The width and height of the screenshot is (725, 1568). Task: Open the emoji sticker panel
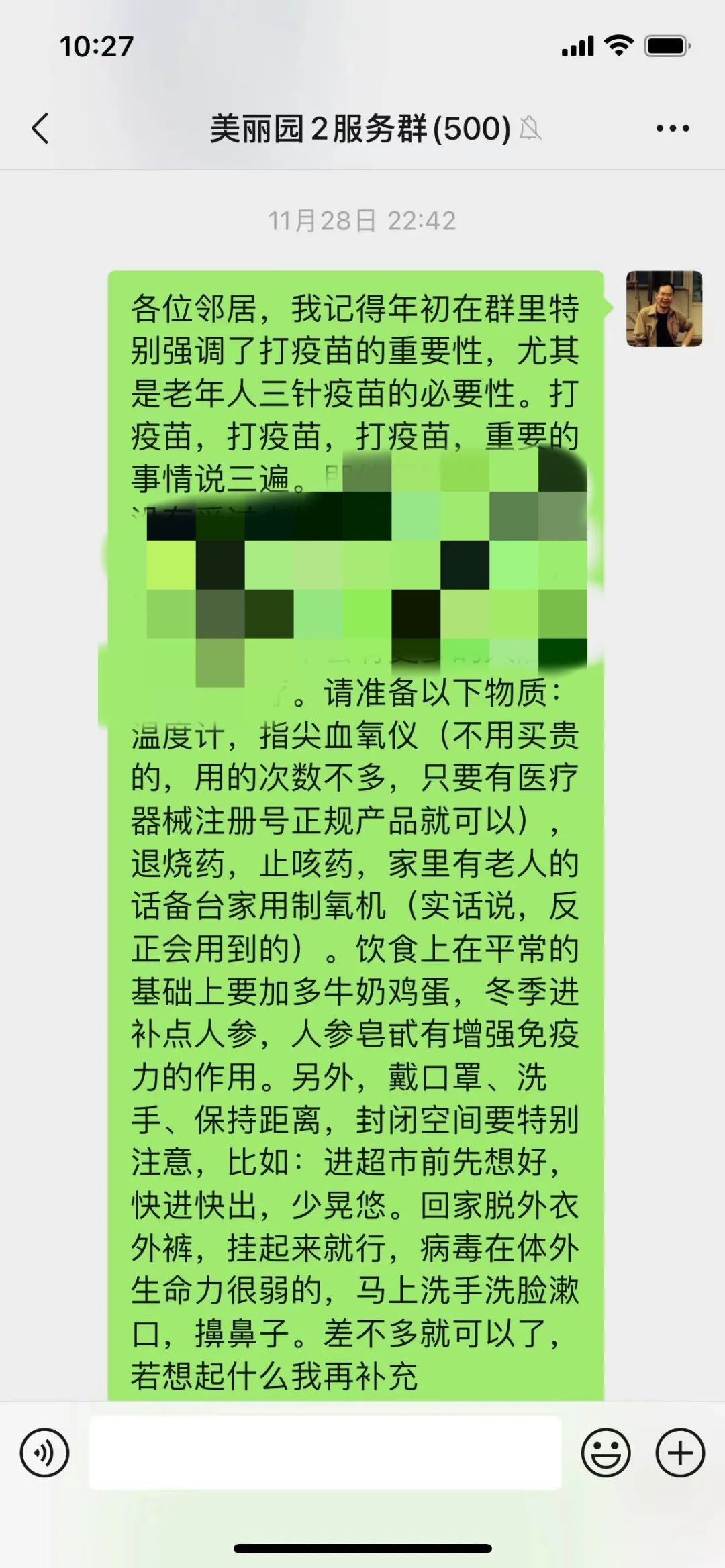(x=606, y=1453)
